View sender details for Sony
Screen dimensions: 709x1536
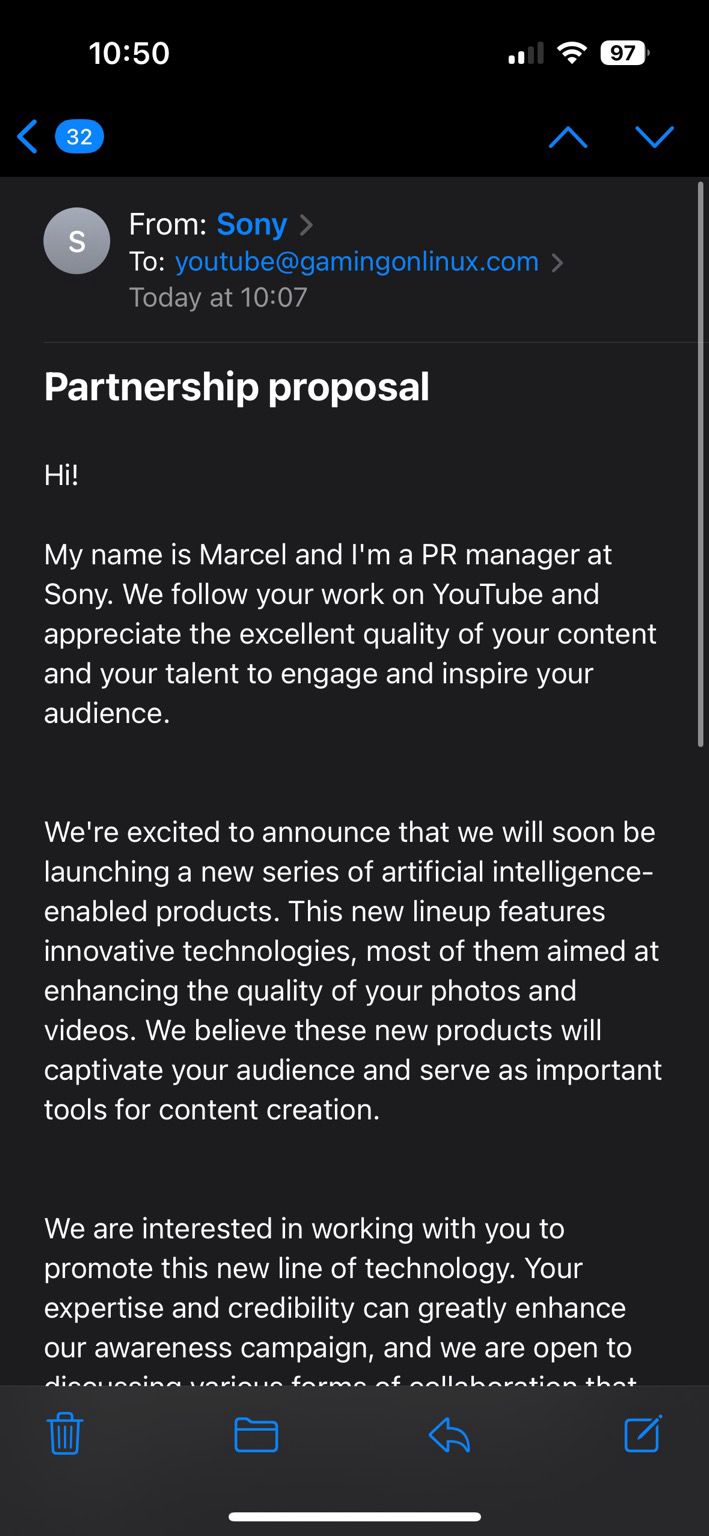(252, 224)
